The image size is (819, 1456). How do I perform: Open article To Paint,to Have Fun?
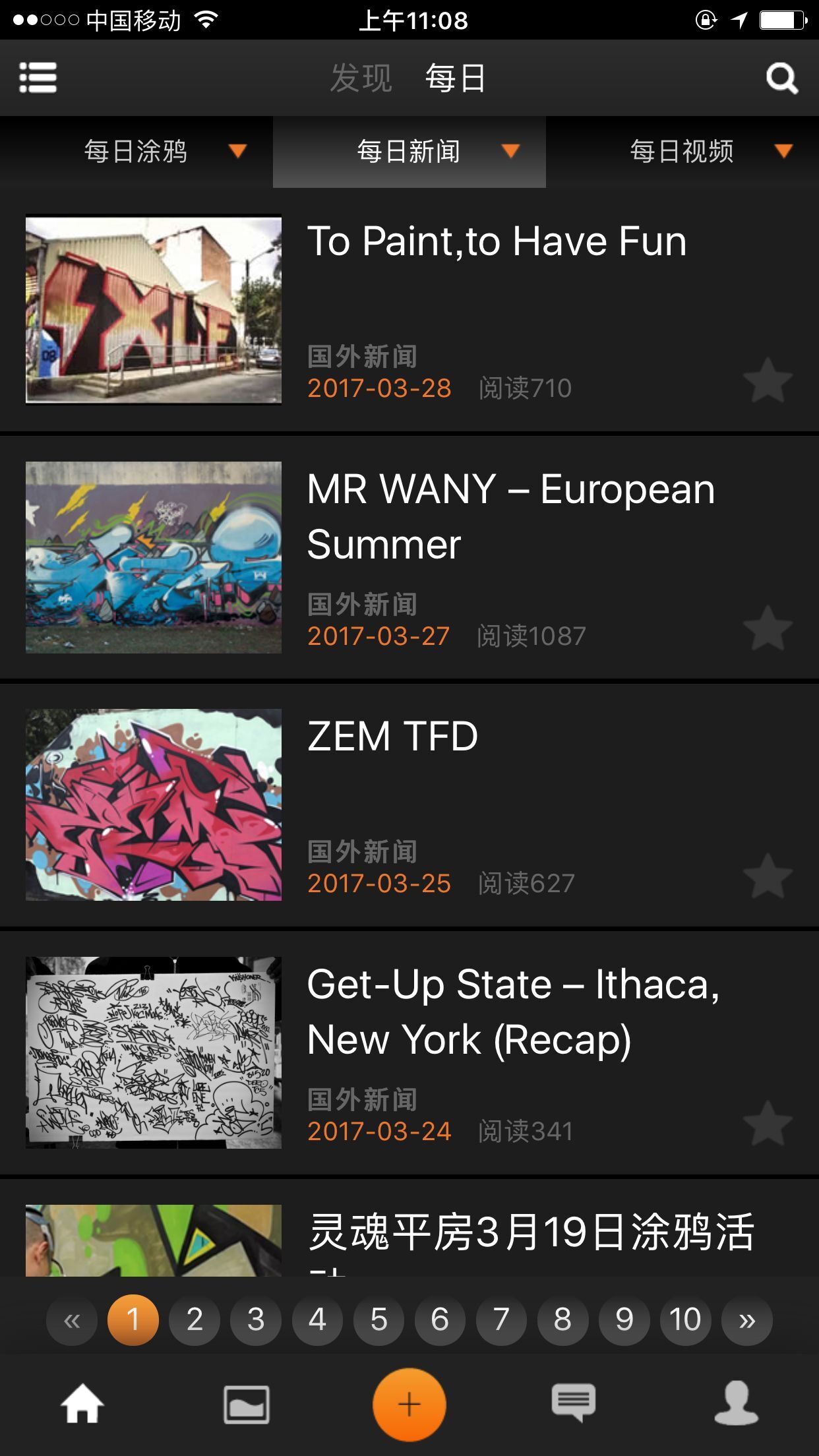click(497, 241)
